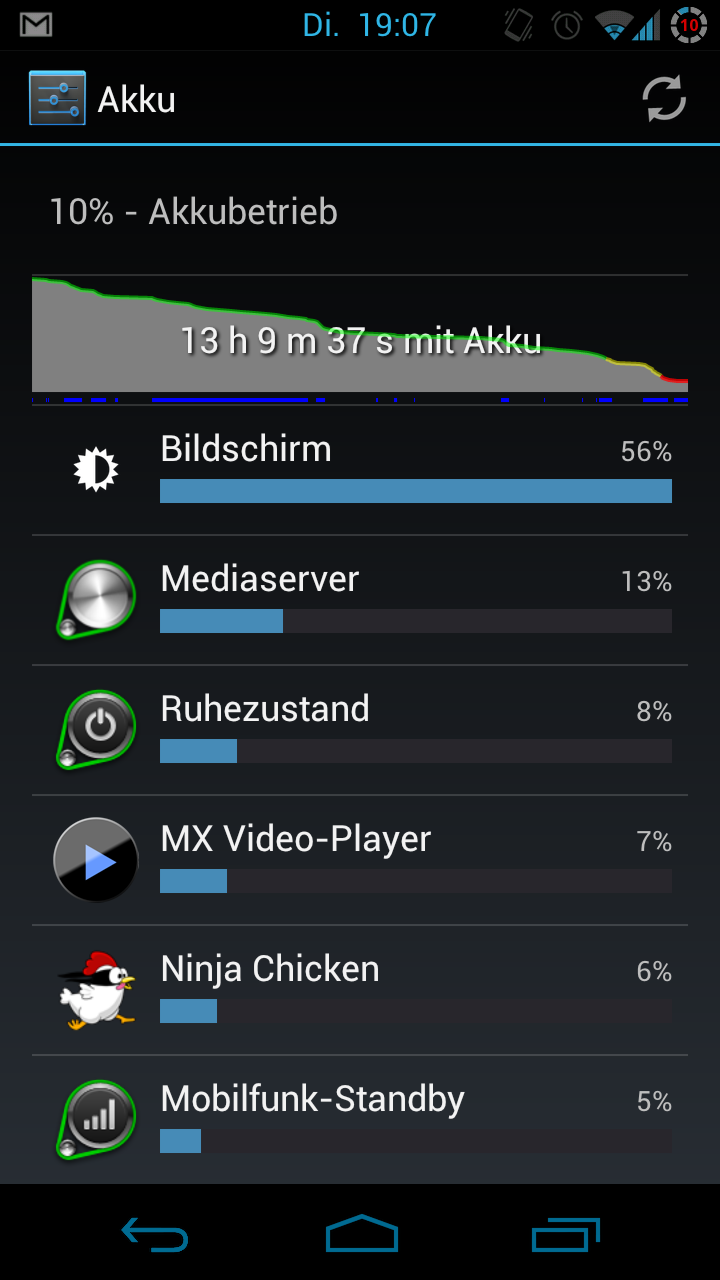This screenshot has height=1280, width=720.
Task: Show recent apps
Action: point(566,1234)
